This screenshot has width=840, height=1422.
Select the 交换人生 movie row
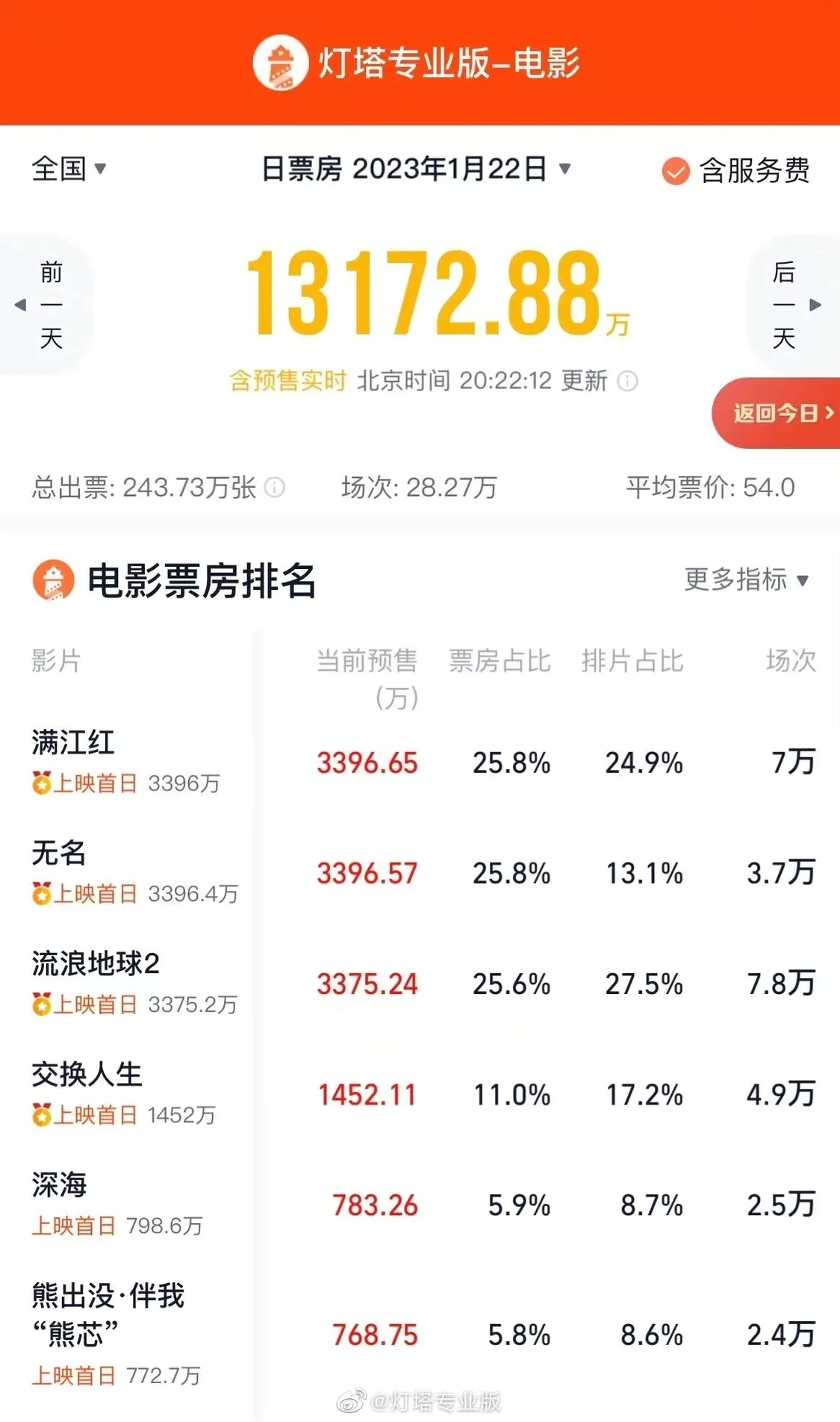87,1074
